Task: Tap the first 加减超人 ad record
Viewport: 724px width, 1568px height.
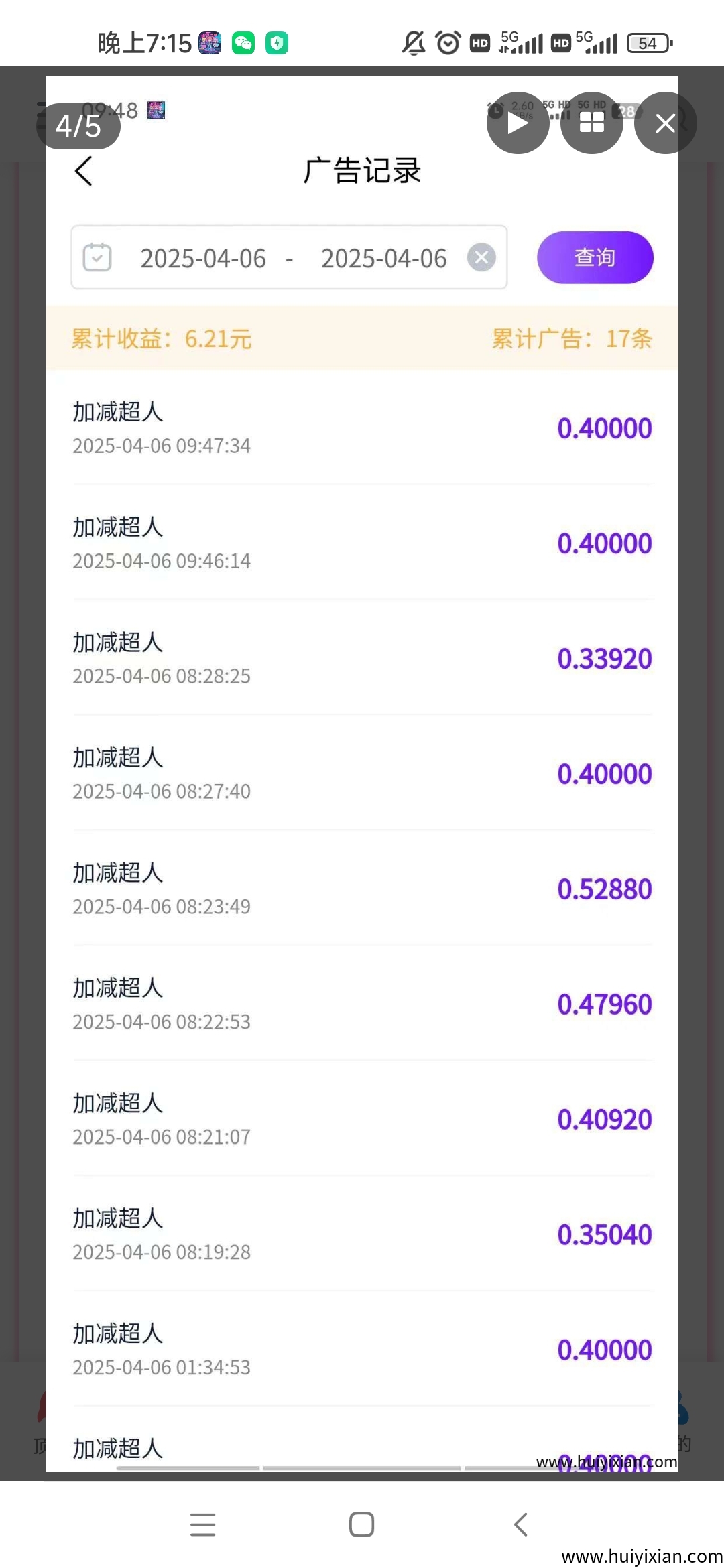Action: [362, 428]
